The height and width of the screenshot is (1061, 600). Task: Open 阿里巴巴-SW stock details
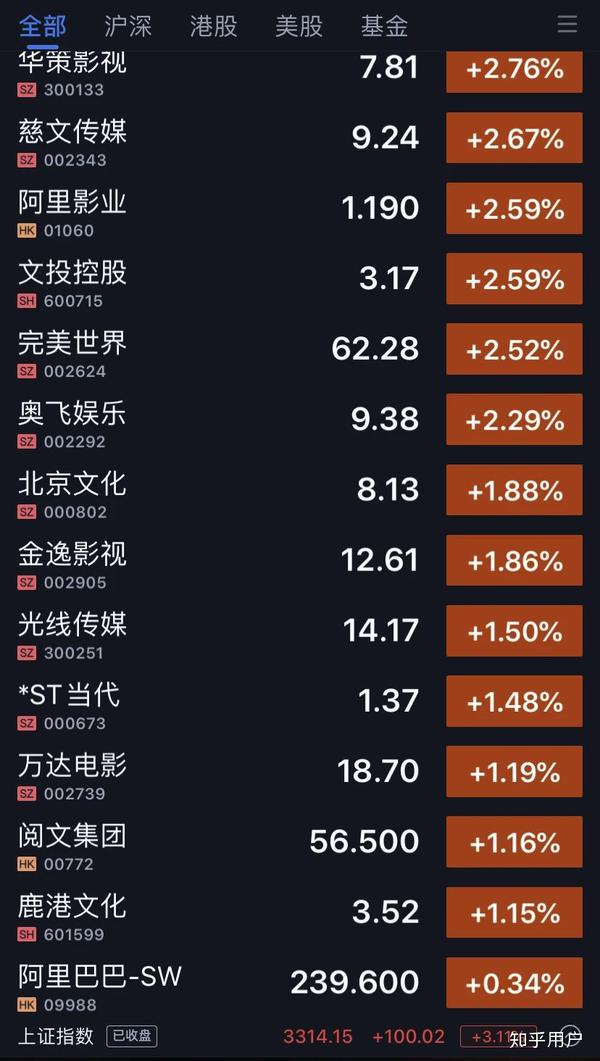(x=300, y=983)
